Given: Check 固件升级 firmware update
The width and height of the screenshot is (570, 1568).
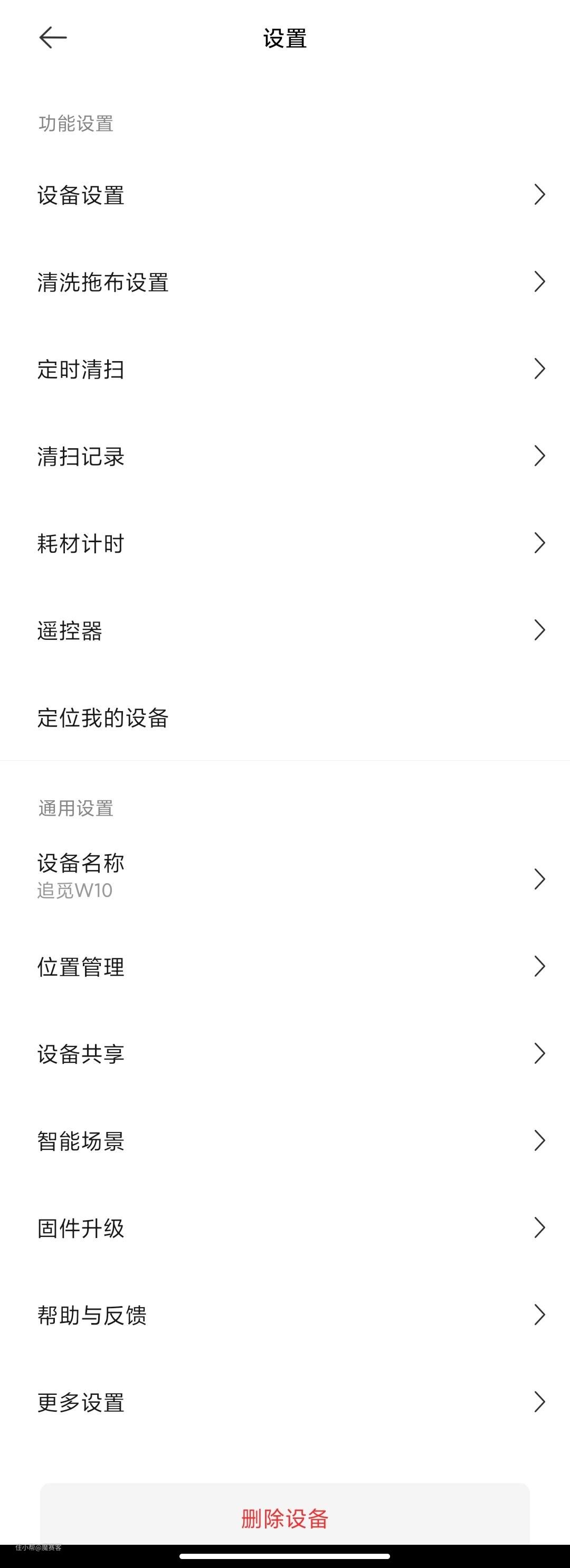Looking at the screenshot, I should click(284, 1228).
